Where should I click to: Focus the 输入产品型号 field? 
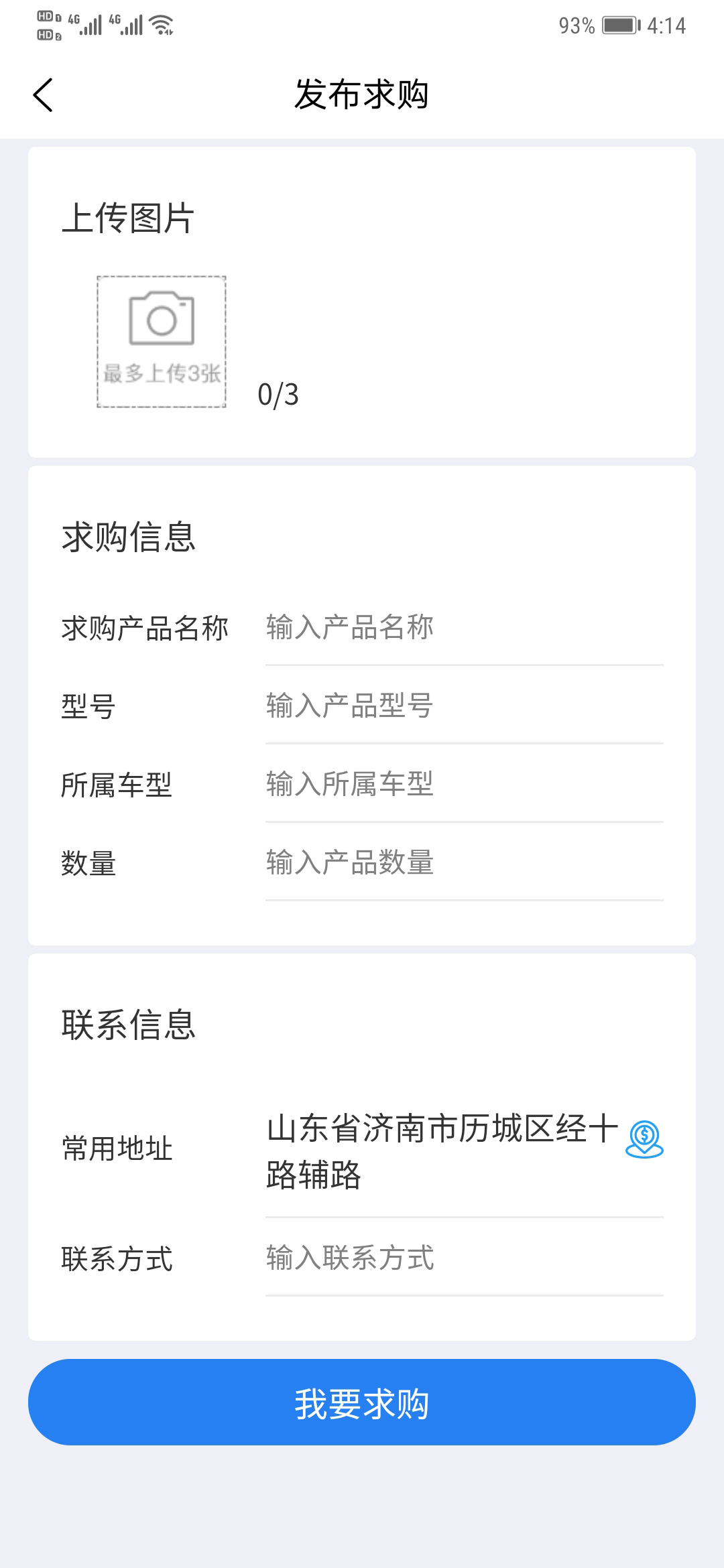pyautogui.click(x=464, y=706)
